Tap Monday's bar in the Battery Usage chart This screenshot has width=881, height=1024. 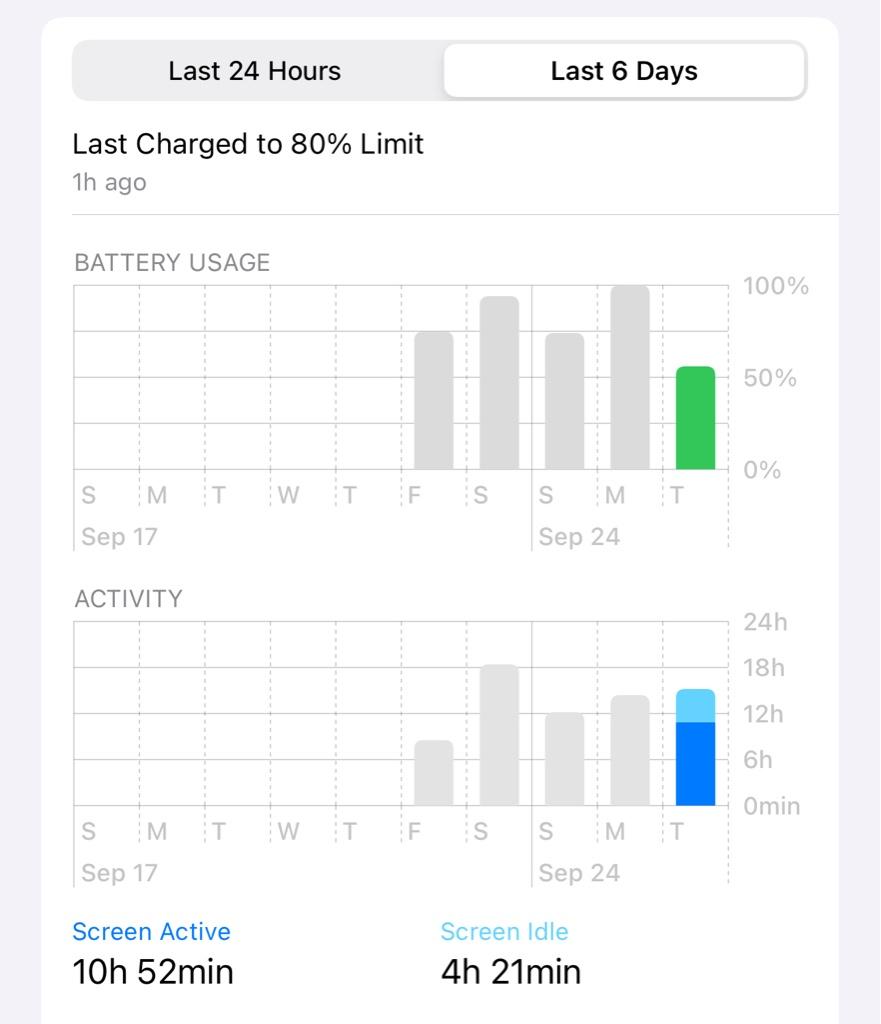coord(630,378)
